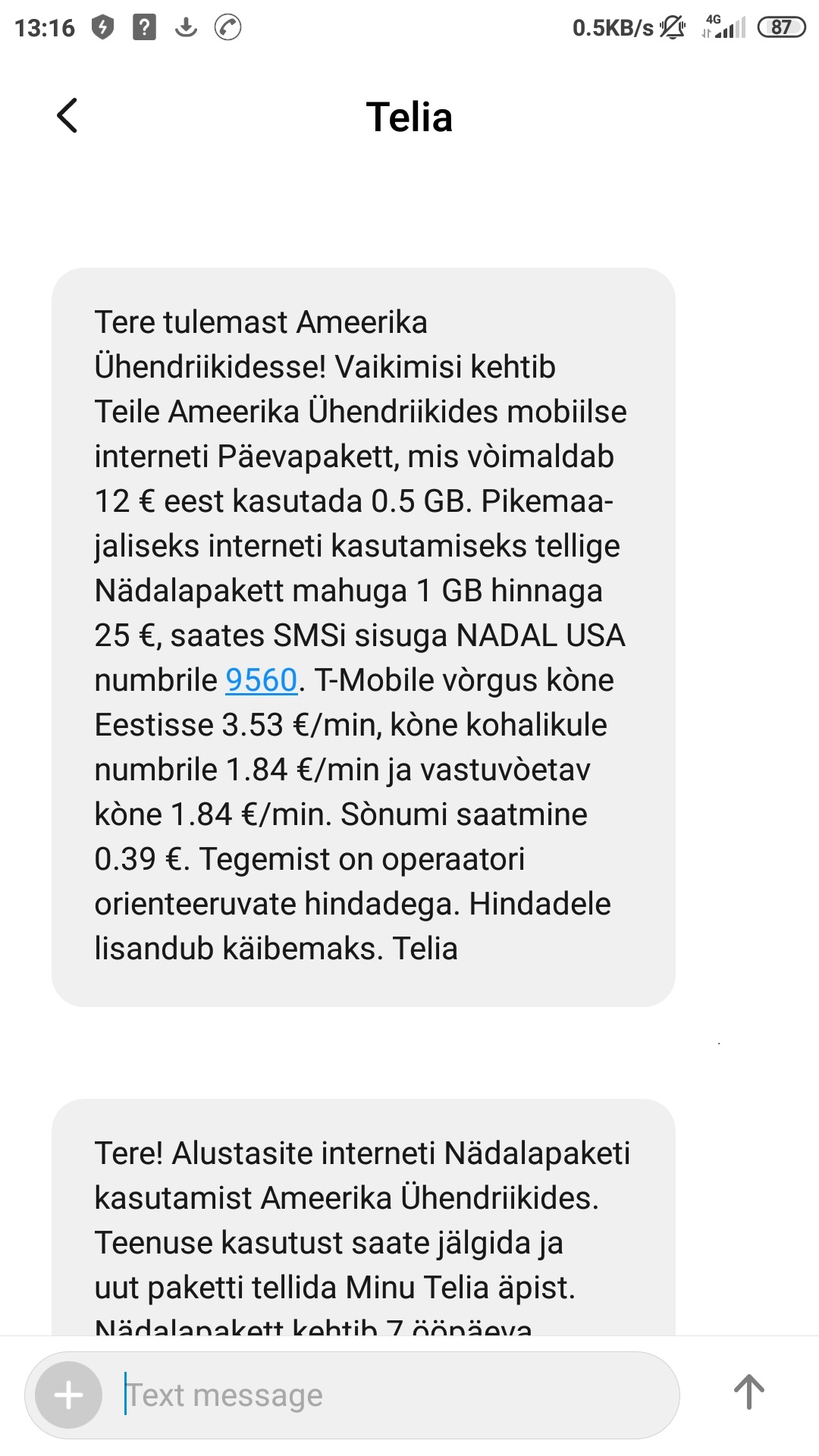This screenshot has width=819, height=1456.
Task: Open the plus attachment button
Action: (x=69, y=1395)
